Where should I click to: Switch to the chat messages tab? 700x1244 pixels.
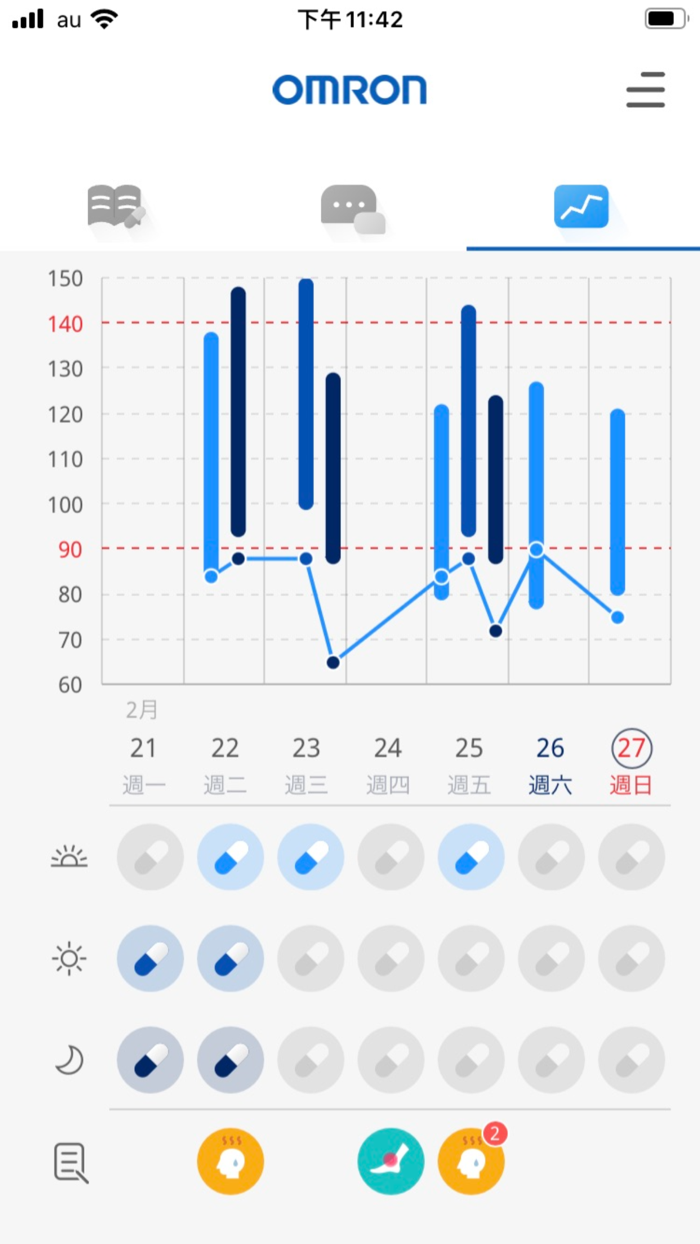coord(351,208)
